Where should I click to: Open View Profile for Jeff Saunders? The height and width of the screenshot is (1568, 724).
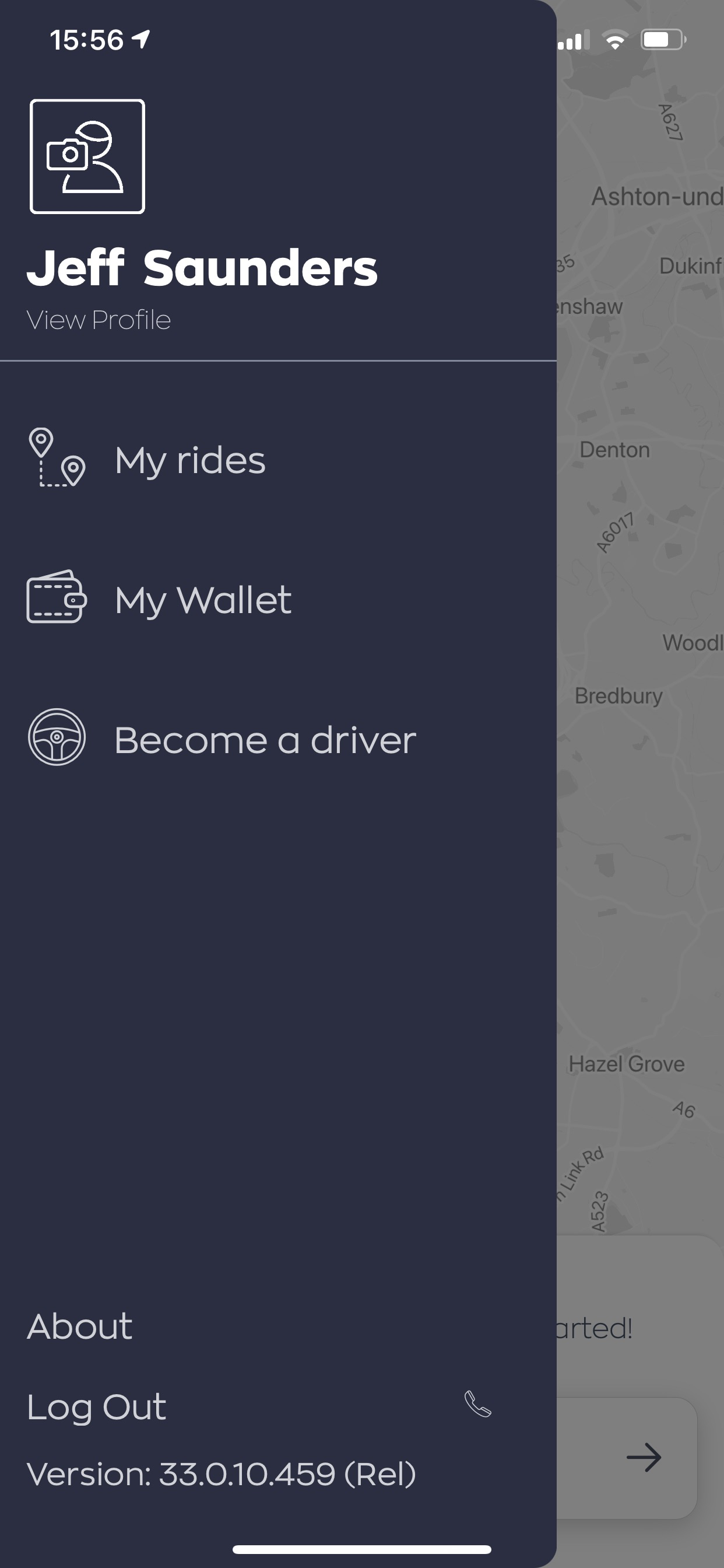[99, 320]
